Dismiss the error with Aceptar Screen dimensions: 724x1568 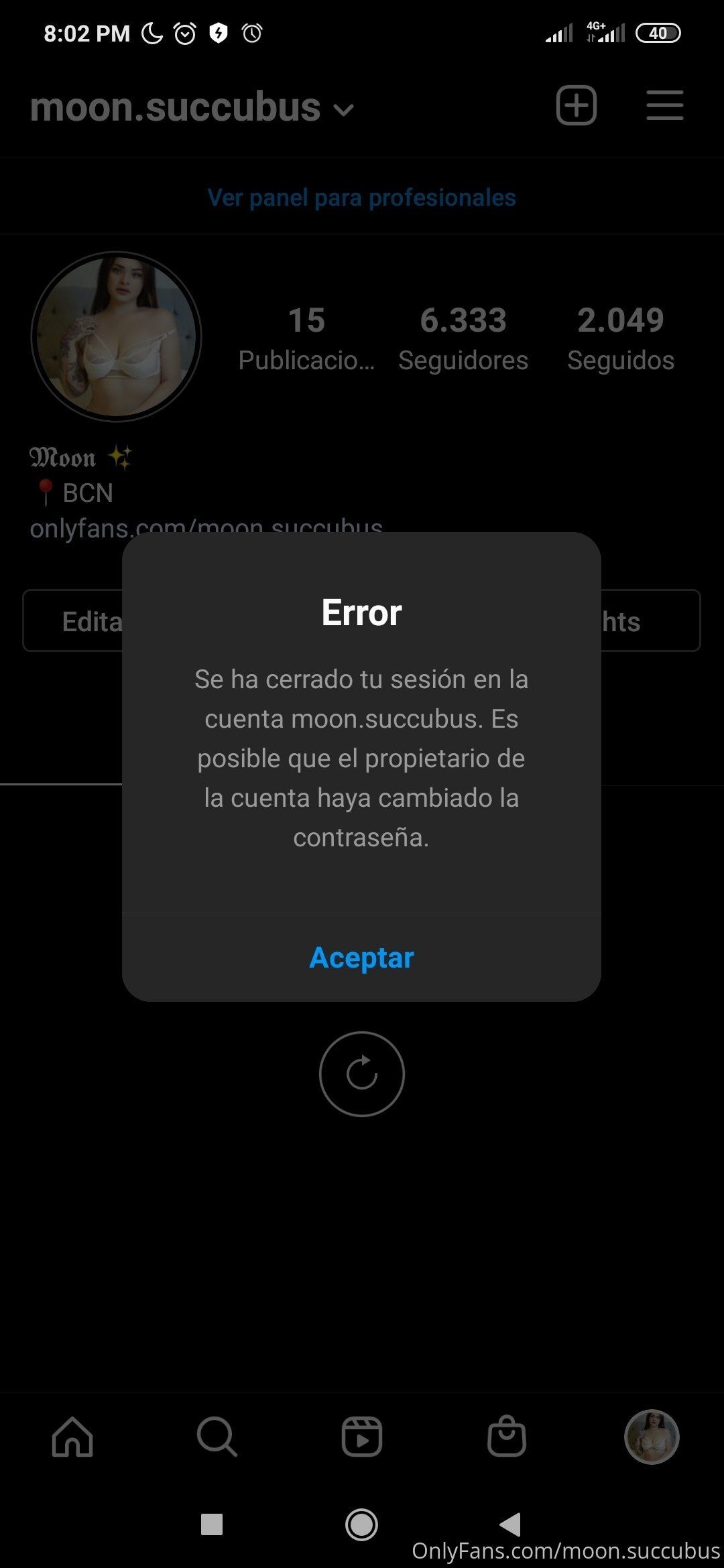(x=361, y=958)
